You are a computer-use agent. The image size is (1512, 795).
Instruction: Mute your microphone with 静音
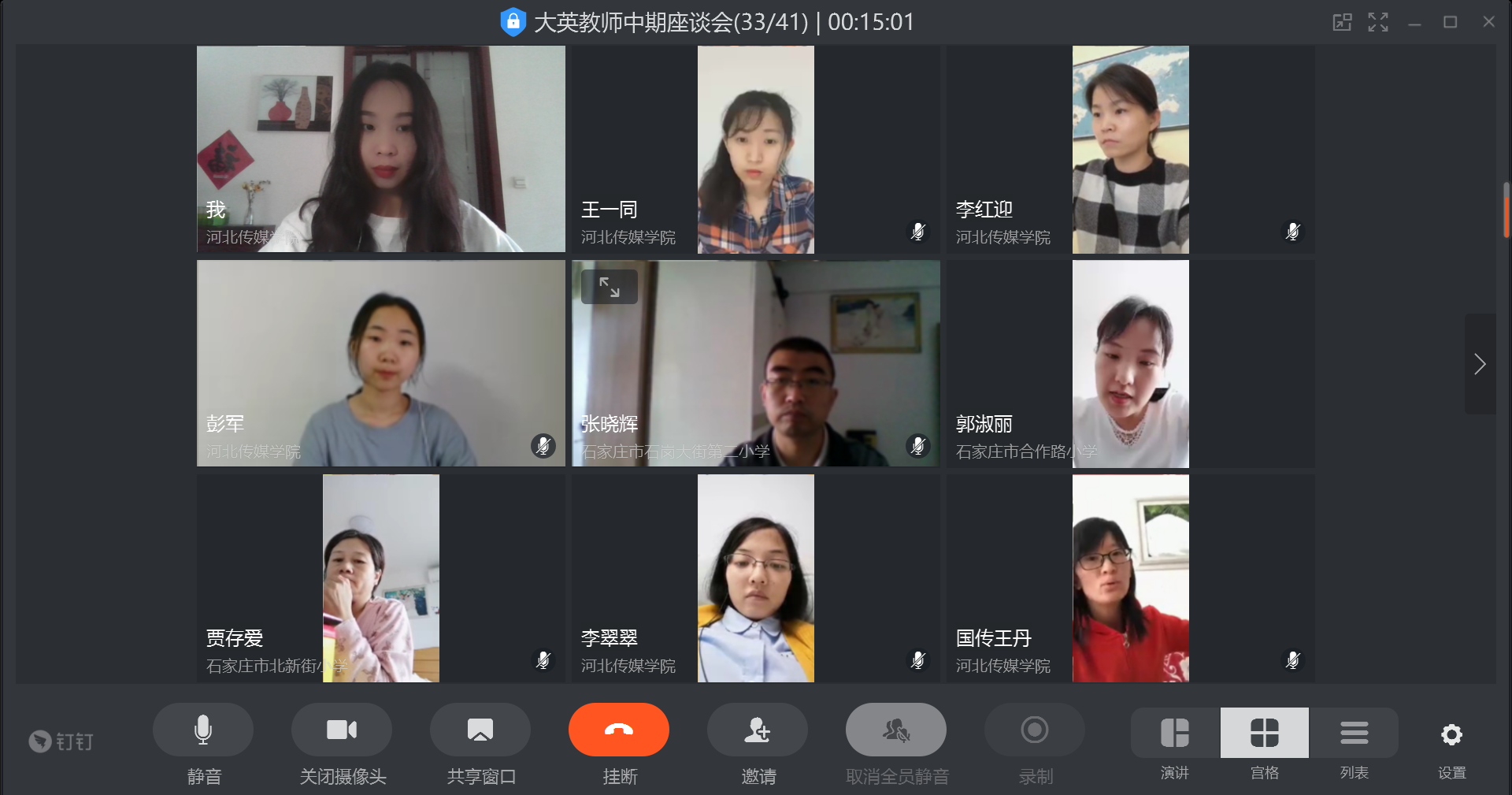pyautogui.click(x=203, y=730)
